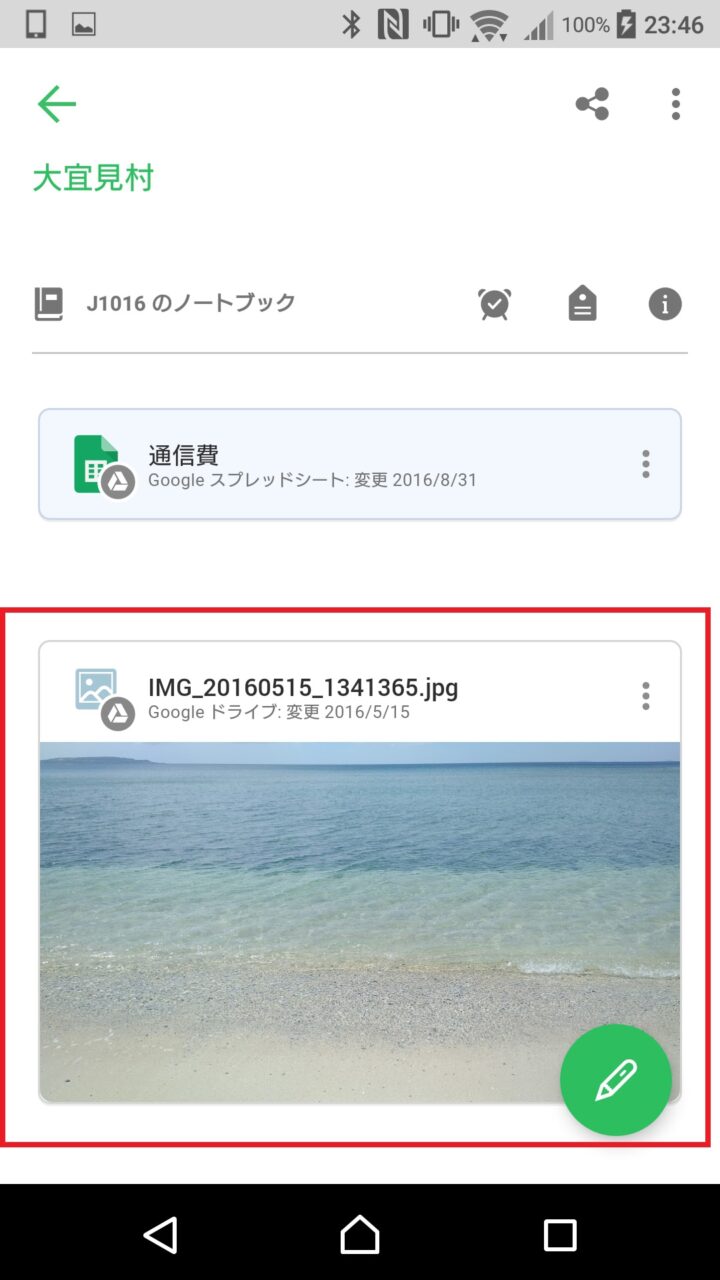Share this note
The width and height of the screenshot is (720, 1280).
592,104
